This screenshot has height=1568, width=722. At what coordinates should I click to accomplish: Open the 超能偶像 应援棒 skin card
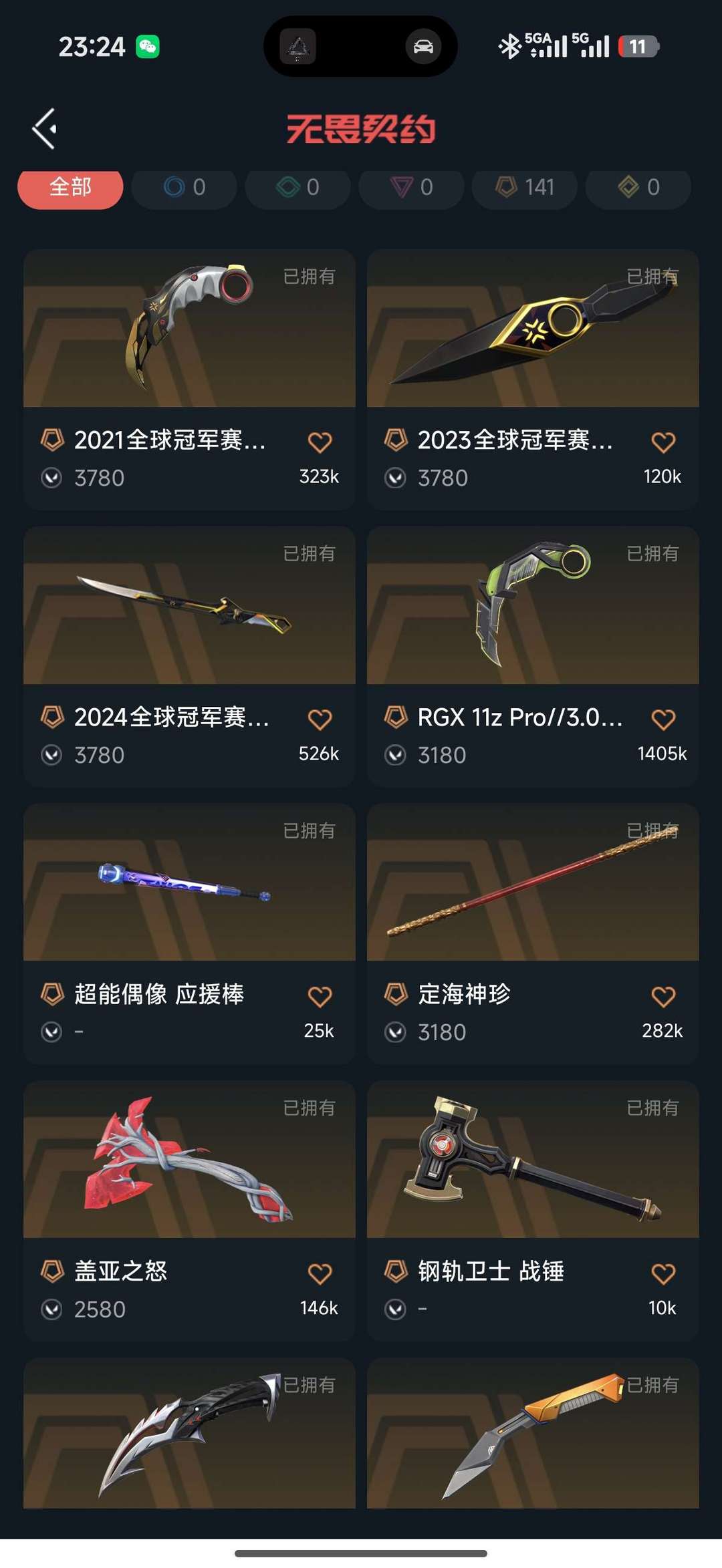[x=189, y=883]
